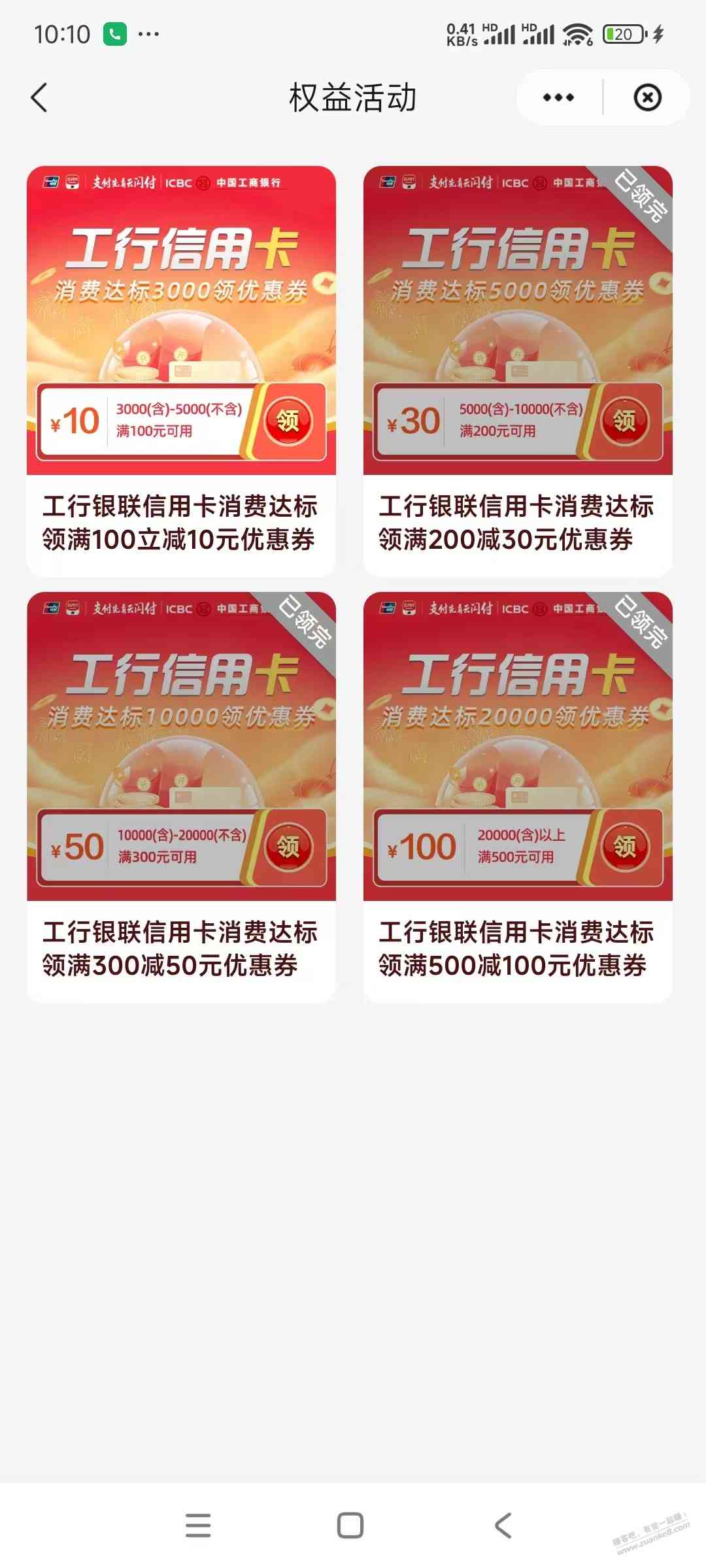Open the system recent apps button
Viewport: 706px width, 1568px height.
pyautogui.click(x=198, y=1526)
